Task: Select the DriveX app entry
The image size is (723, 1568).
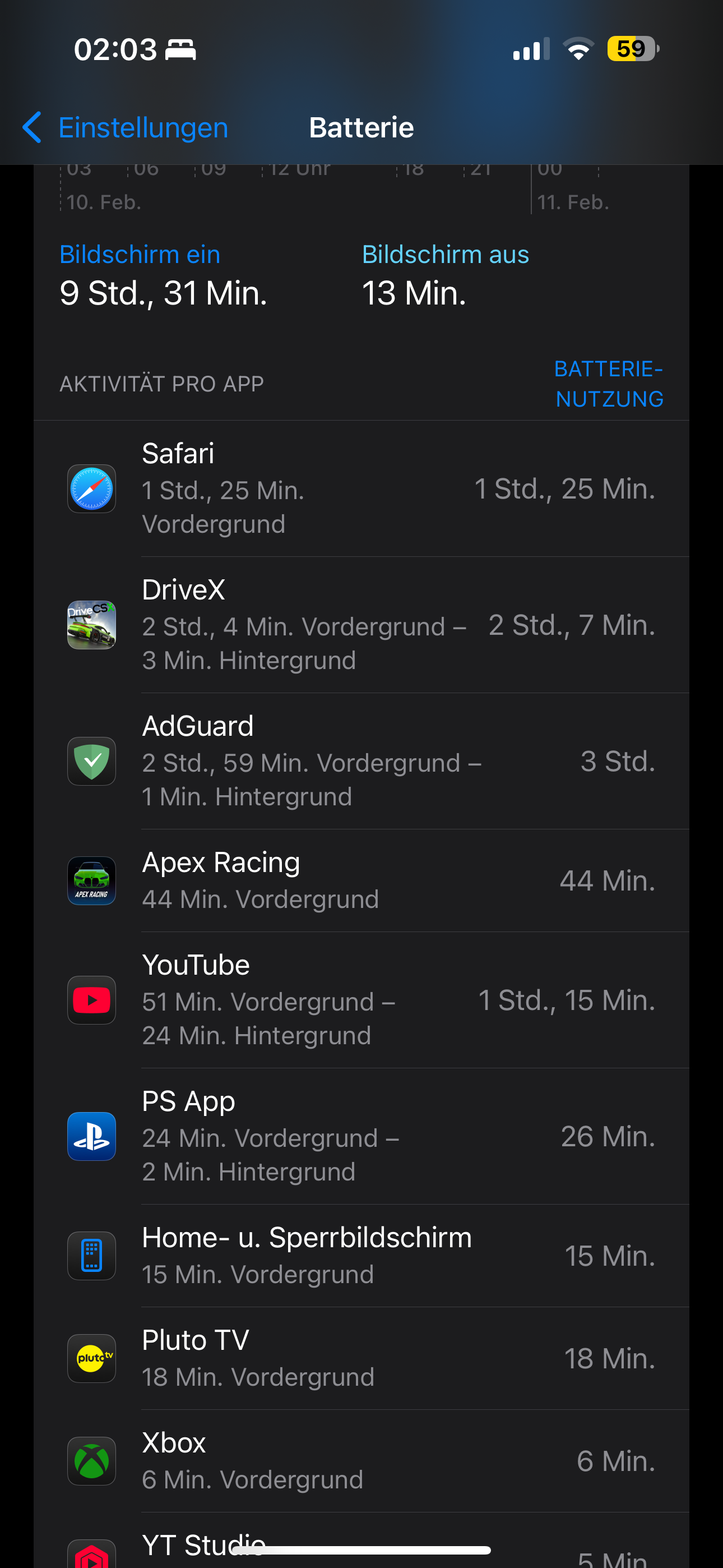Action: pos(361,625)
